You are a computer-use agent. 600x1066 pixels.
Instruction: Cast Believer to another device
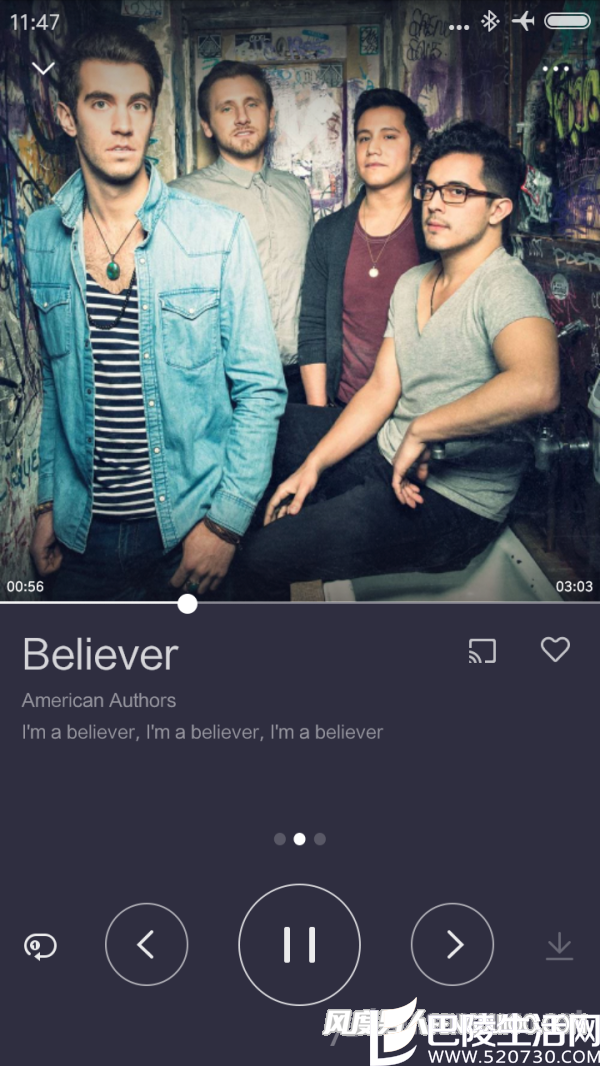(x=482, y=651)
